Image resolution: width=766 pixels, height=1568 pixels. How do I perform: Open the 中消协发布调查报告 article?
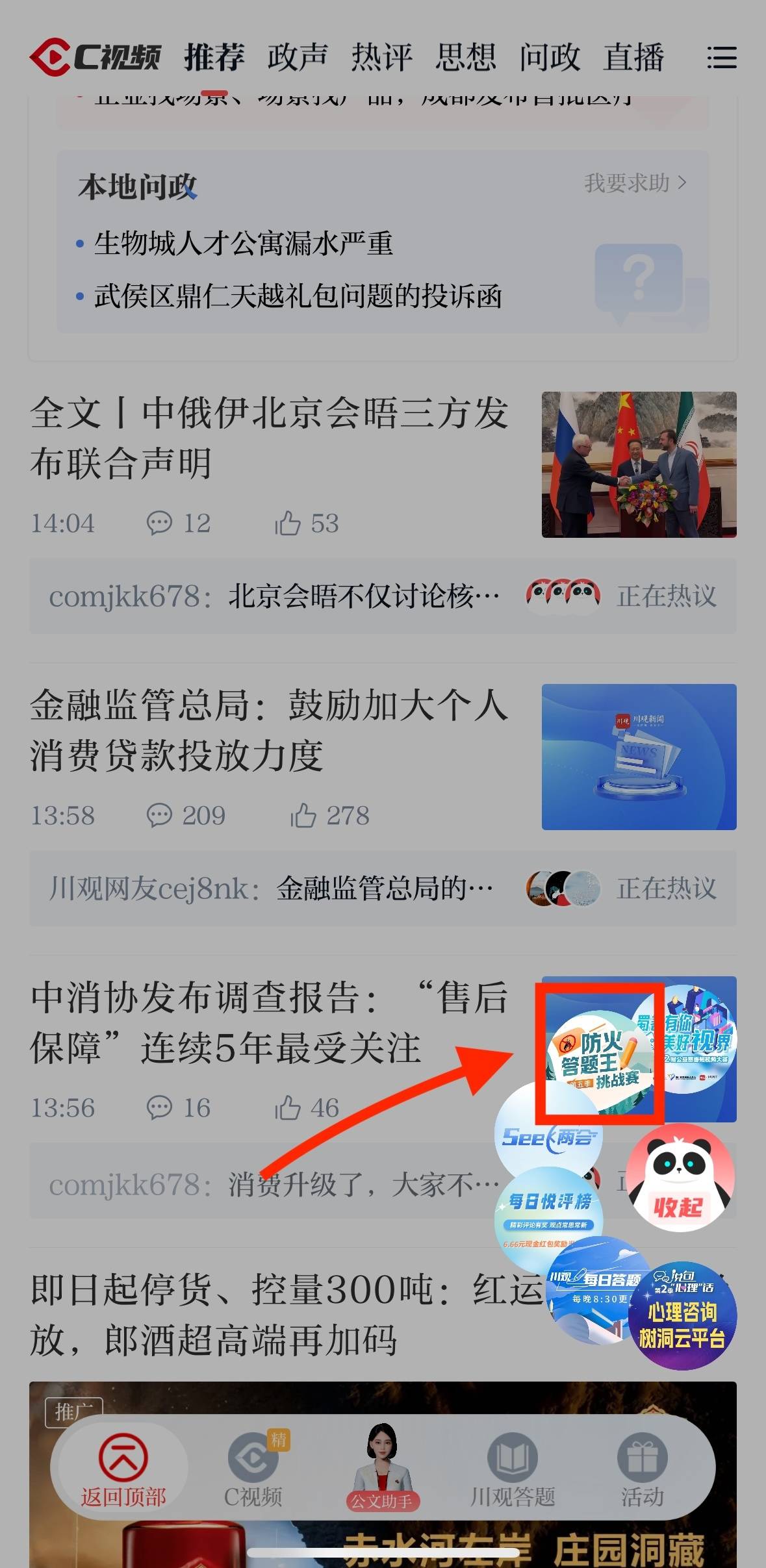click(268, 1022)
